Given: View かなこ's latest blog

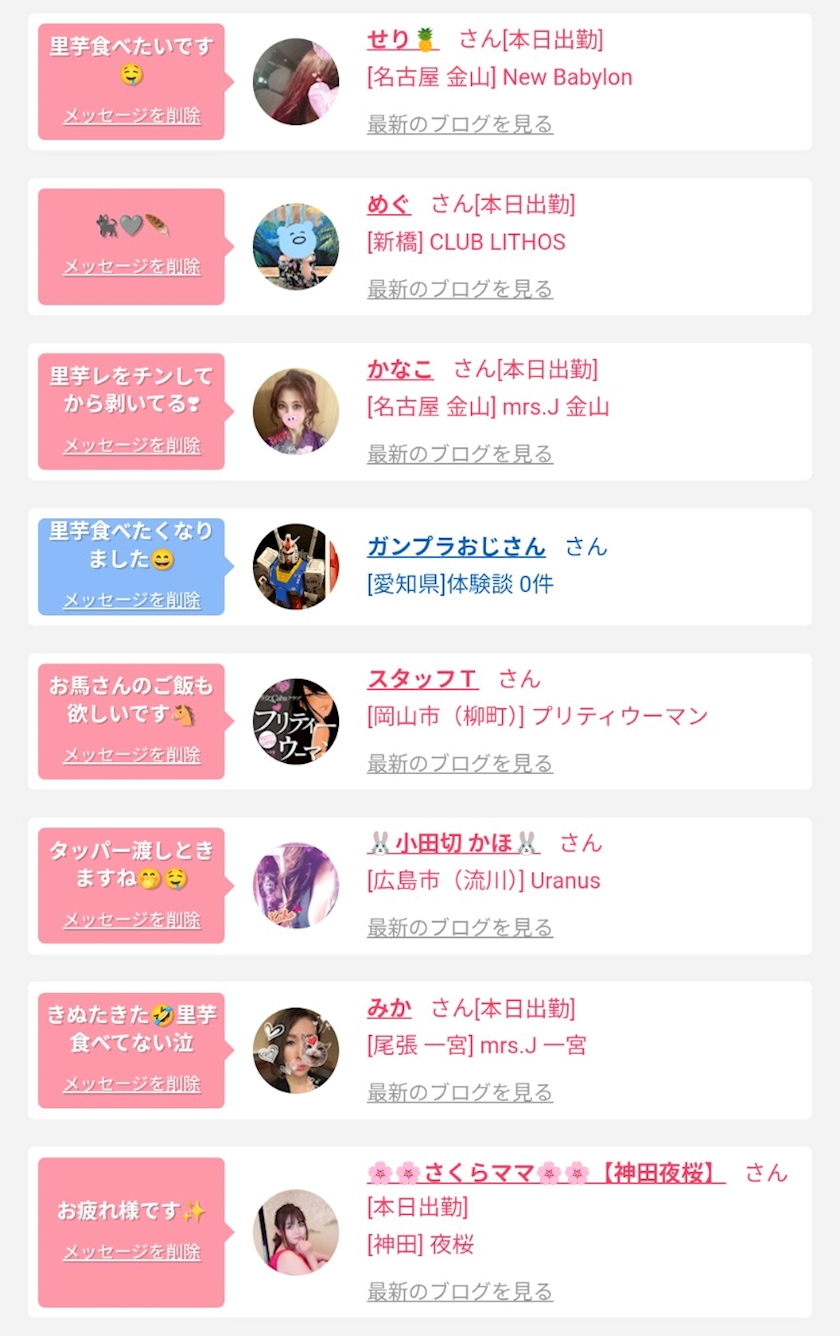Looking at the screenshot, I should tap(459, 454).
